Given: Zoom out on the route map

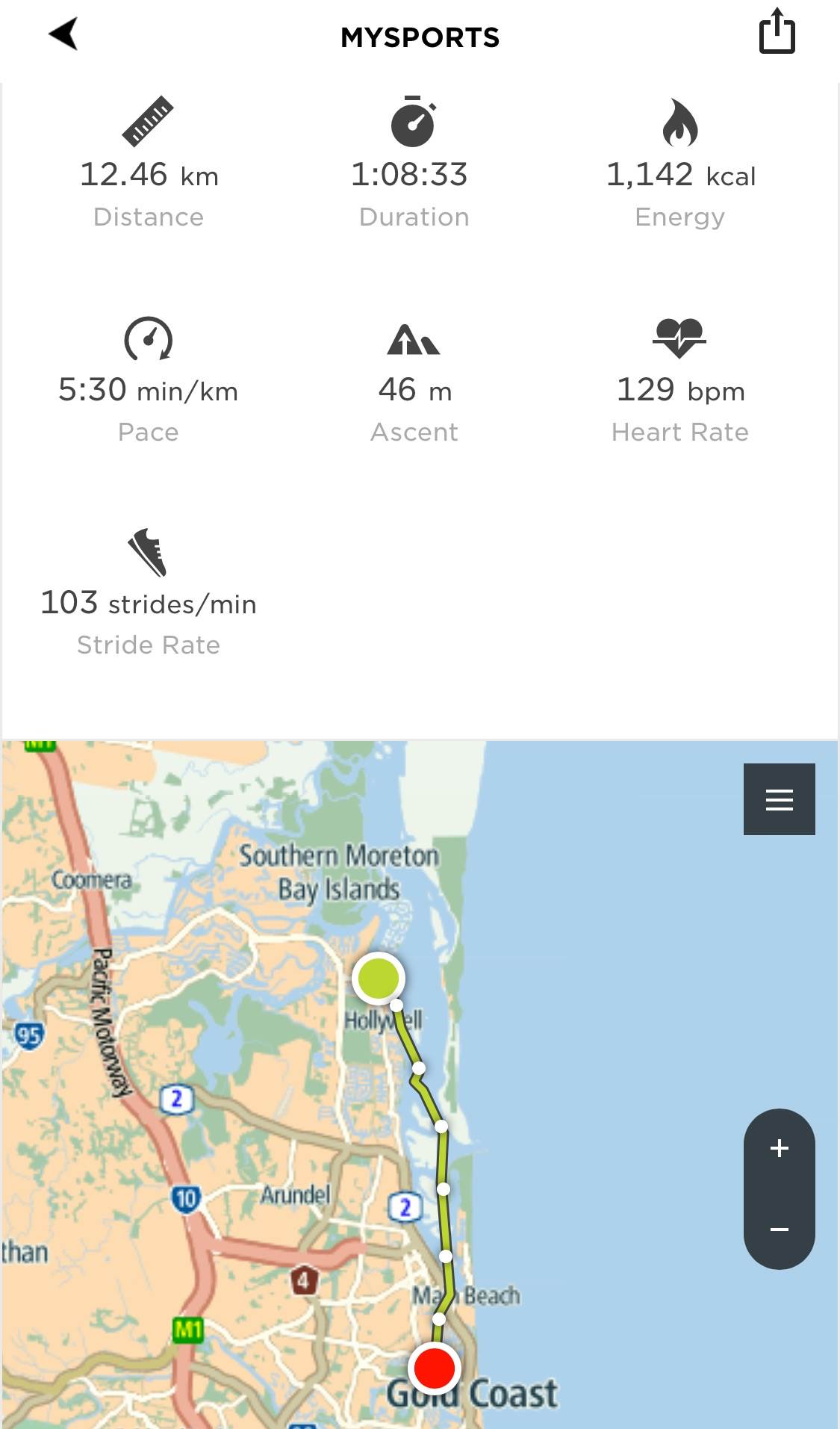Looking at the screenshot, I should [x=779, y=1230].
